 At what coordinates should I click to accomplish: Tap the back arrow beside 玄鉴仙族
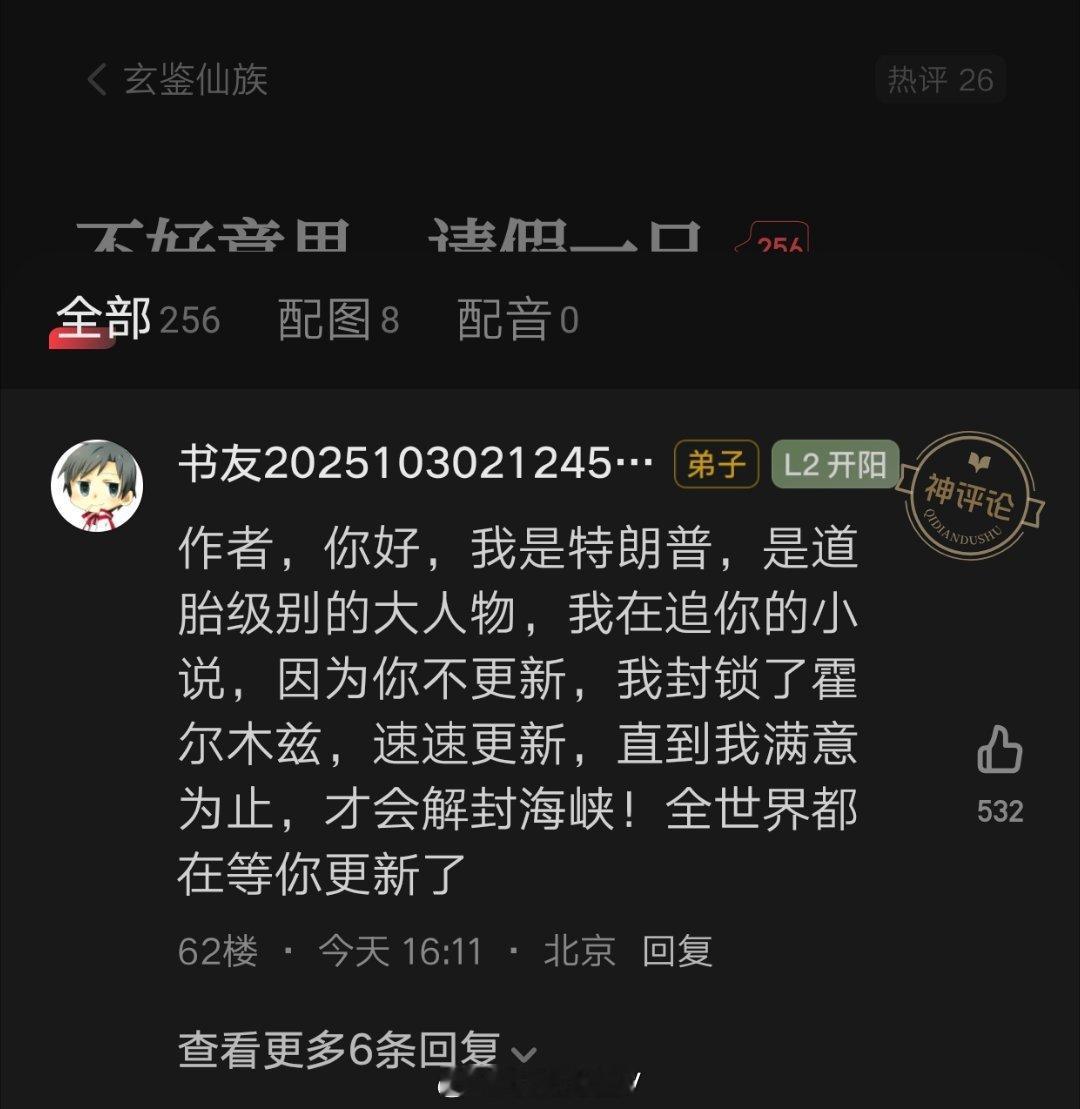95,80
